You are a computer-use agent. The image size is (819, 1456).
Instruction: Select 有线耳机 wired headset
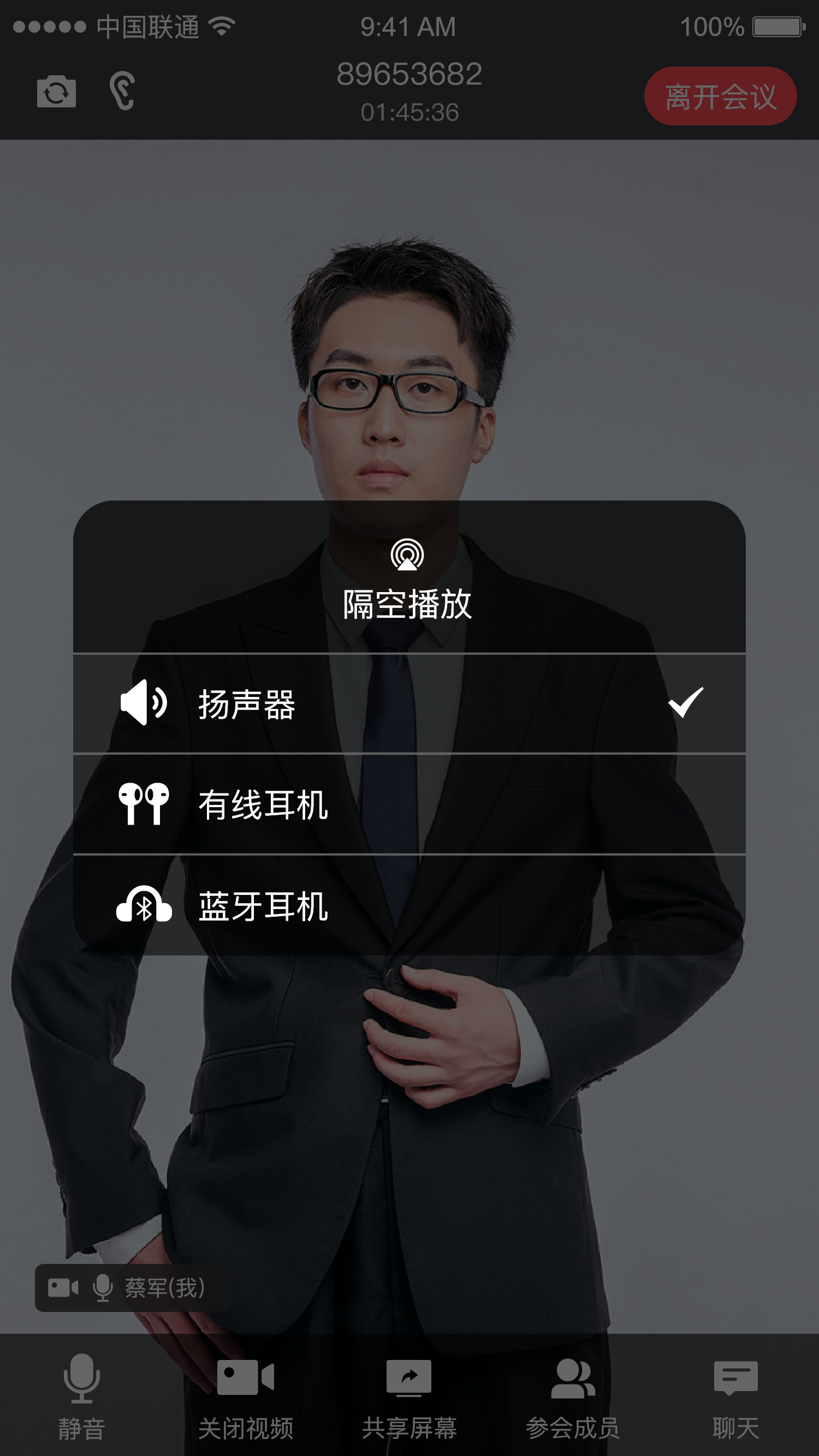[408, 805]
